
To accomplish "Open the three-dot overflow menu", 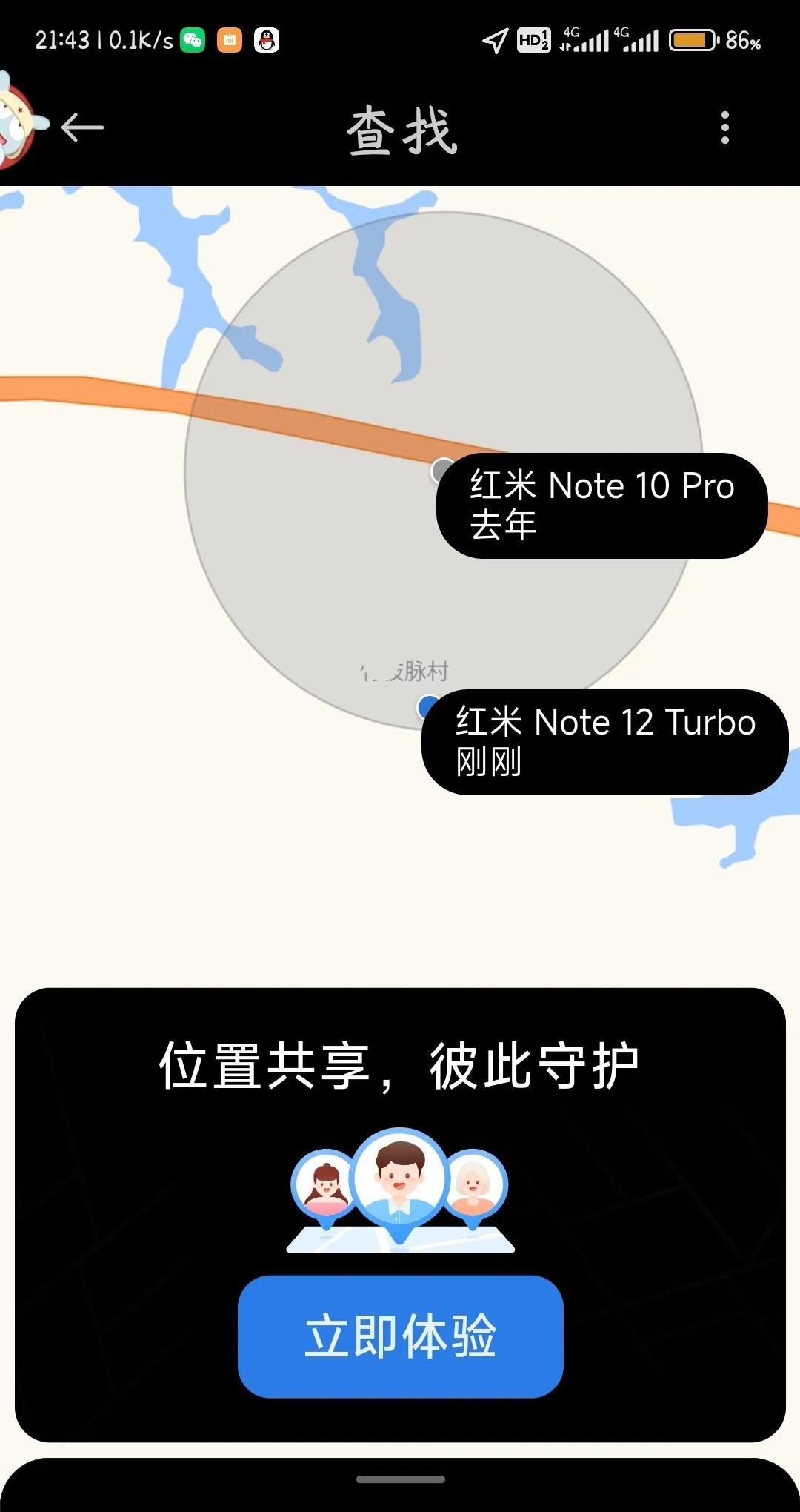I will 724,127.
